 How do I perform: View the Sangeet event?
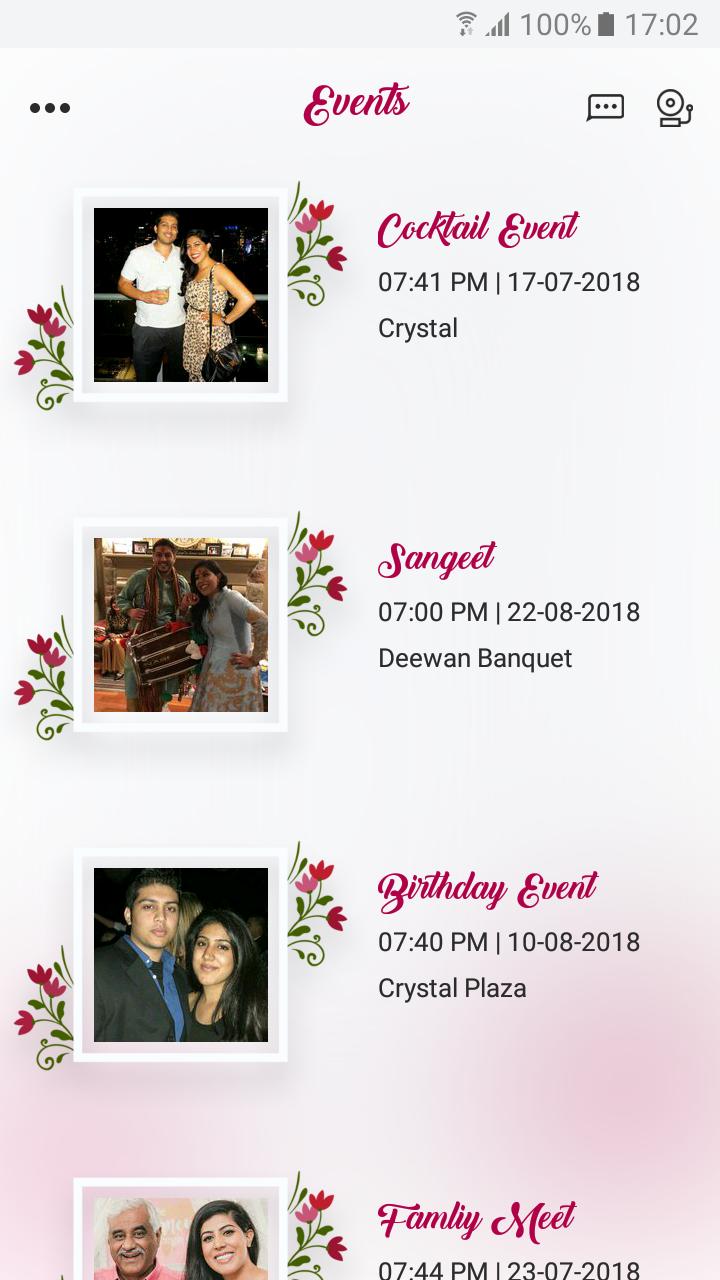pos(436,559)
